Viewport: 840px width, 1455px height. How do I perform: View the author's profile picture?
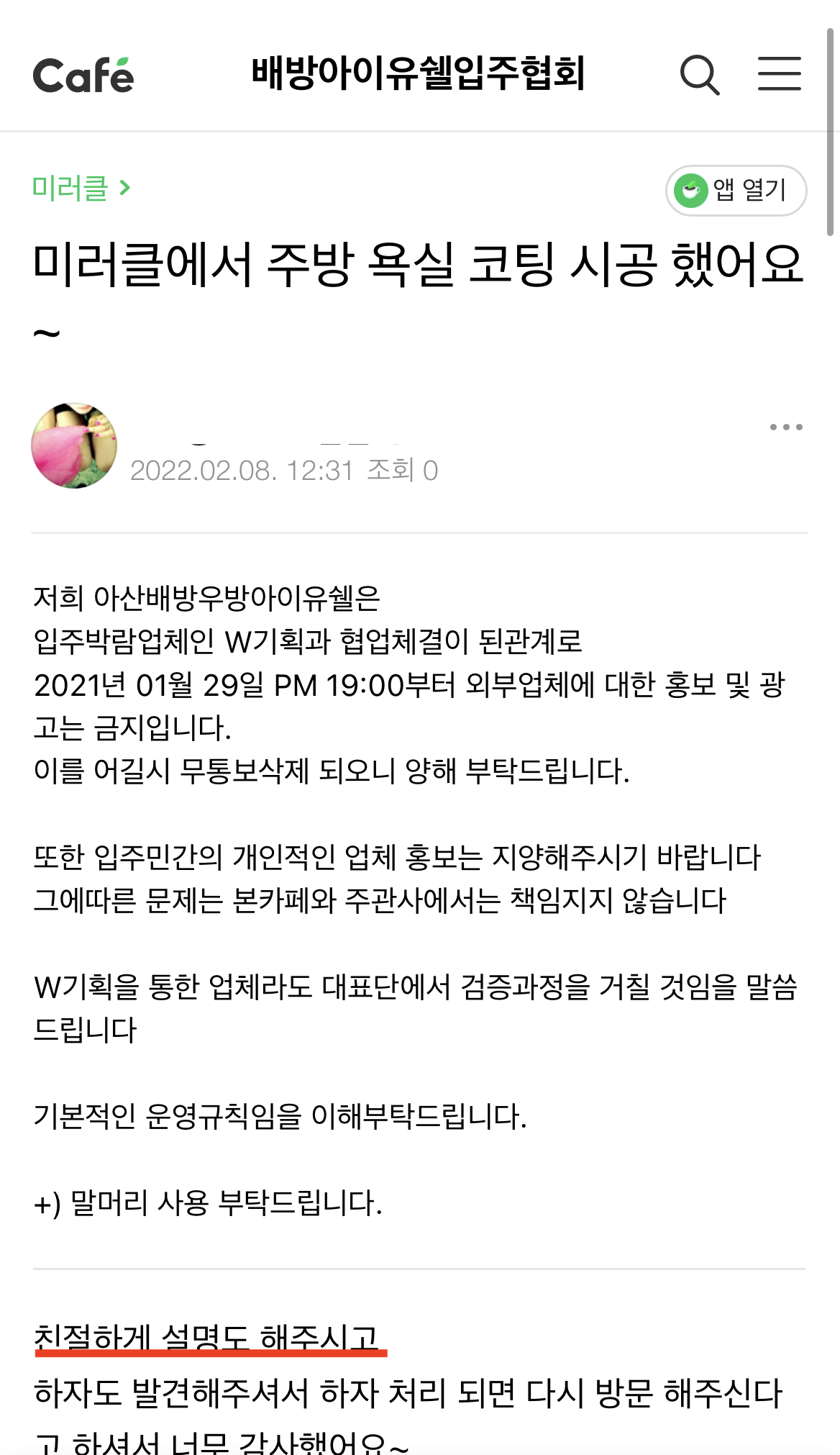[x=74, y=445]
